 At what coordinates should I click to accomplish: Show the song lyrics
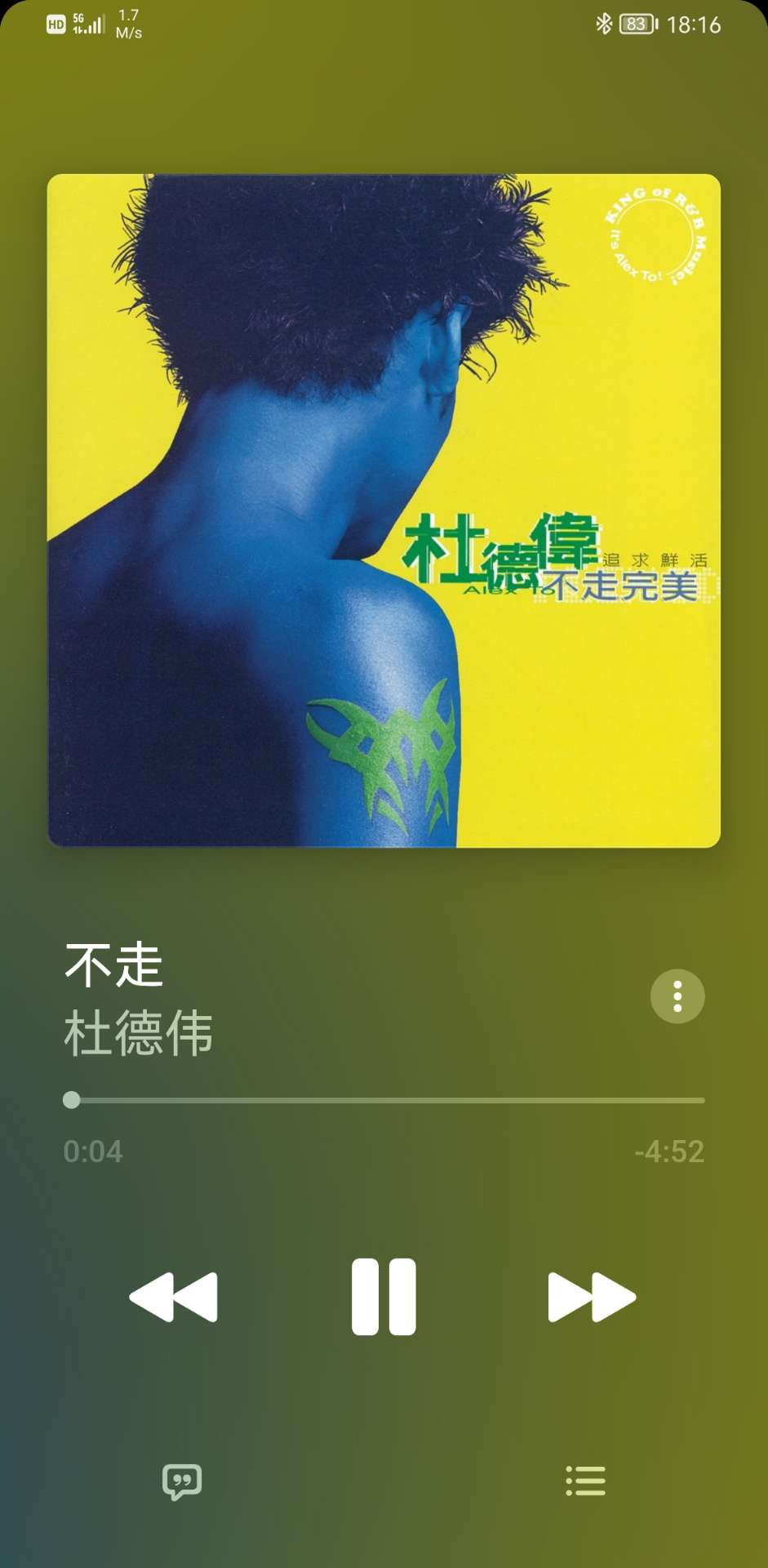(182, 1481)
